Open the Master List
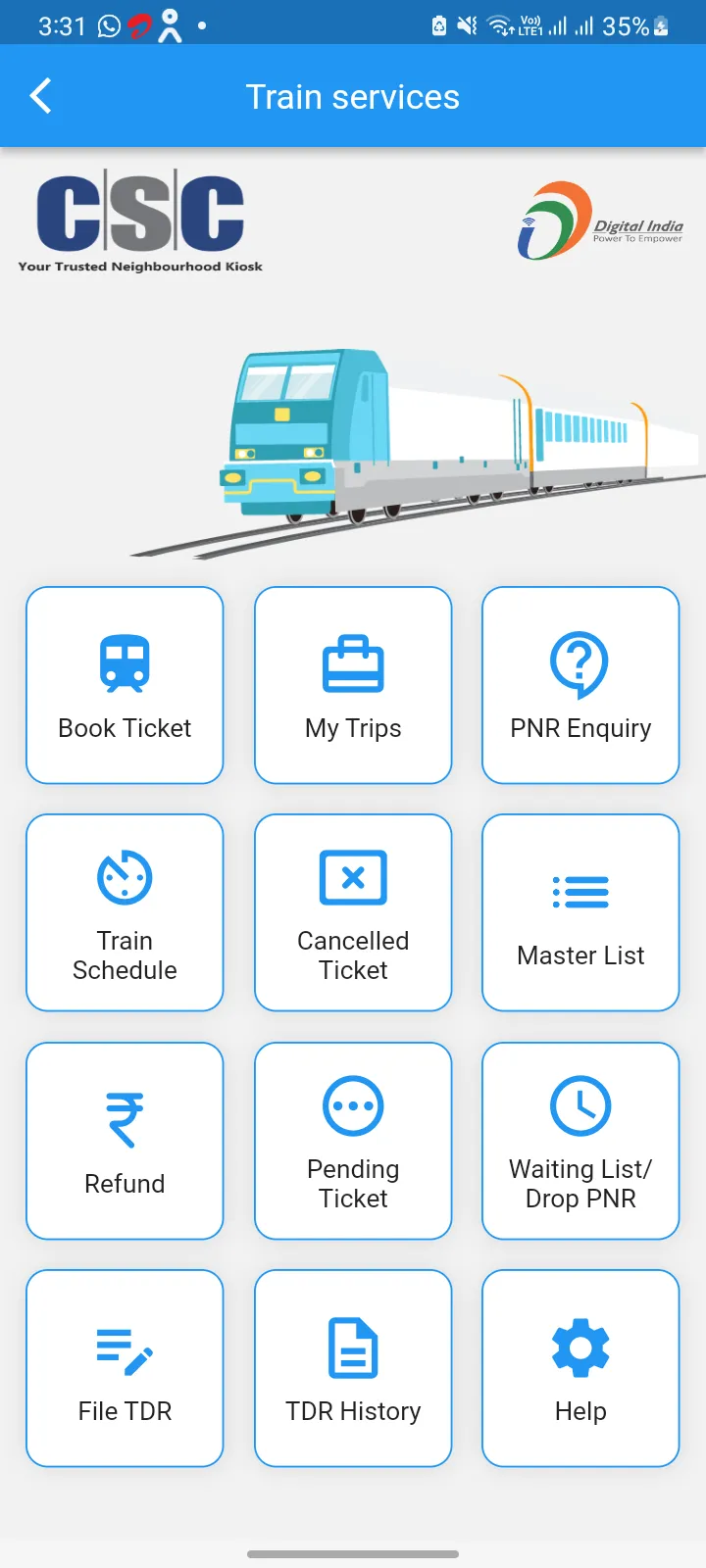Viewport: 706px width, 1568px height. tap(580, 912)
